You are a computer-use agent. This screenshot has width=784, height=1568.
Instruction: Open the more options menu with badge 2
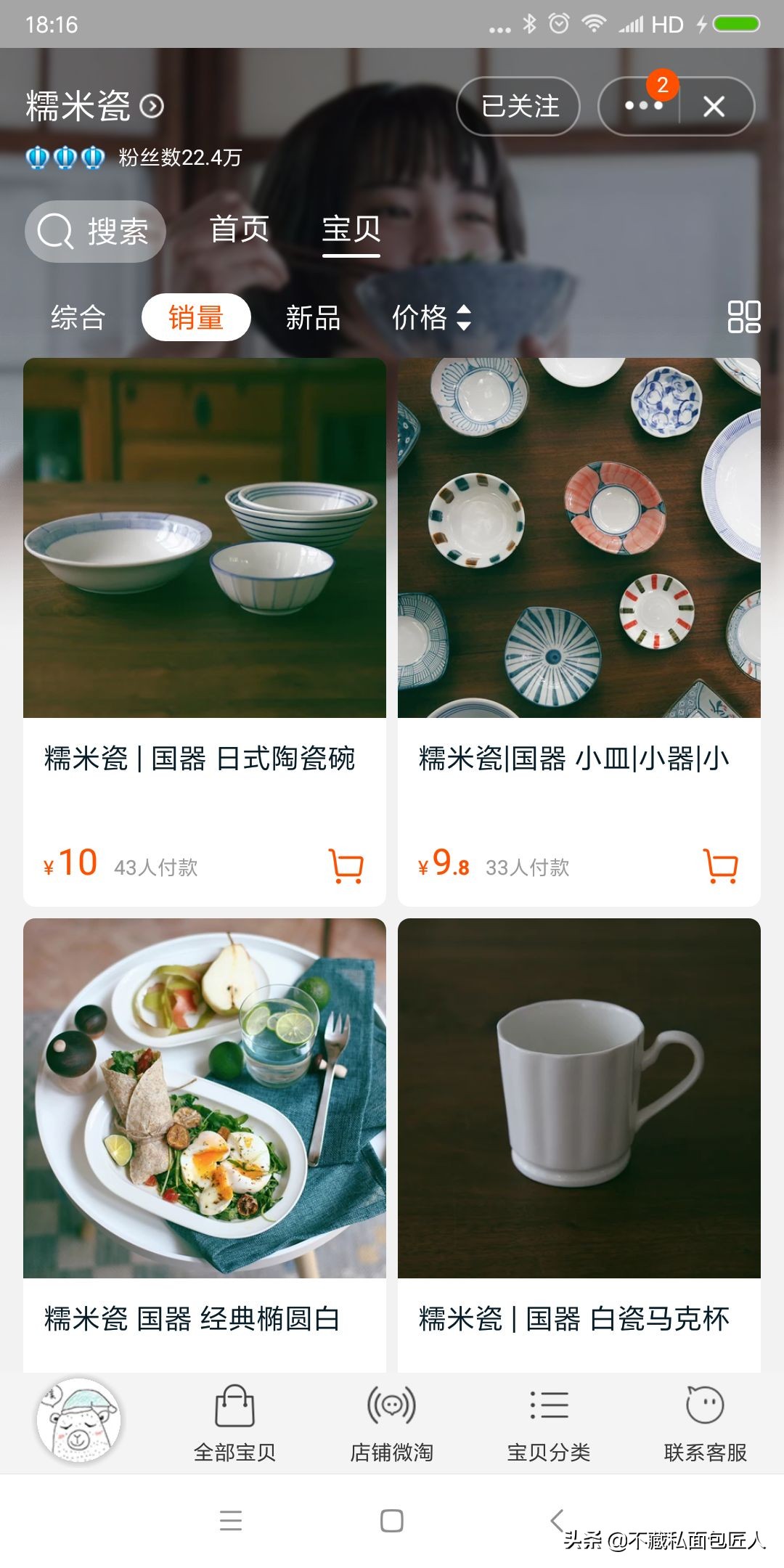click(x=642, y=106)
